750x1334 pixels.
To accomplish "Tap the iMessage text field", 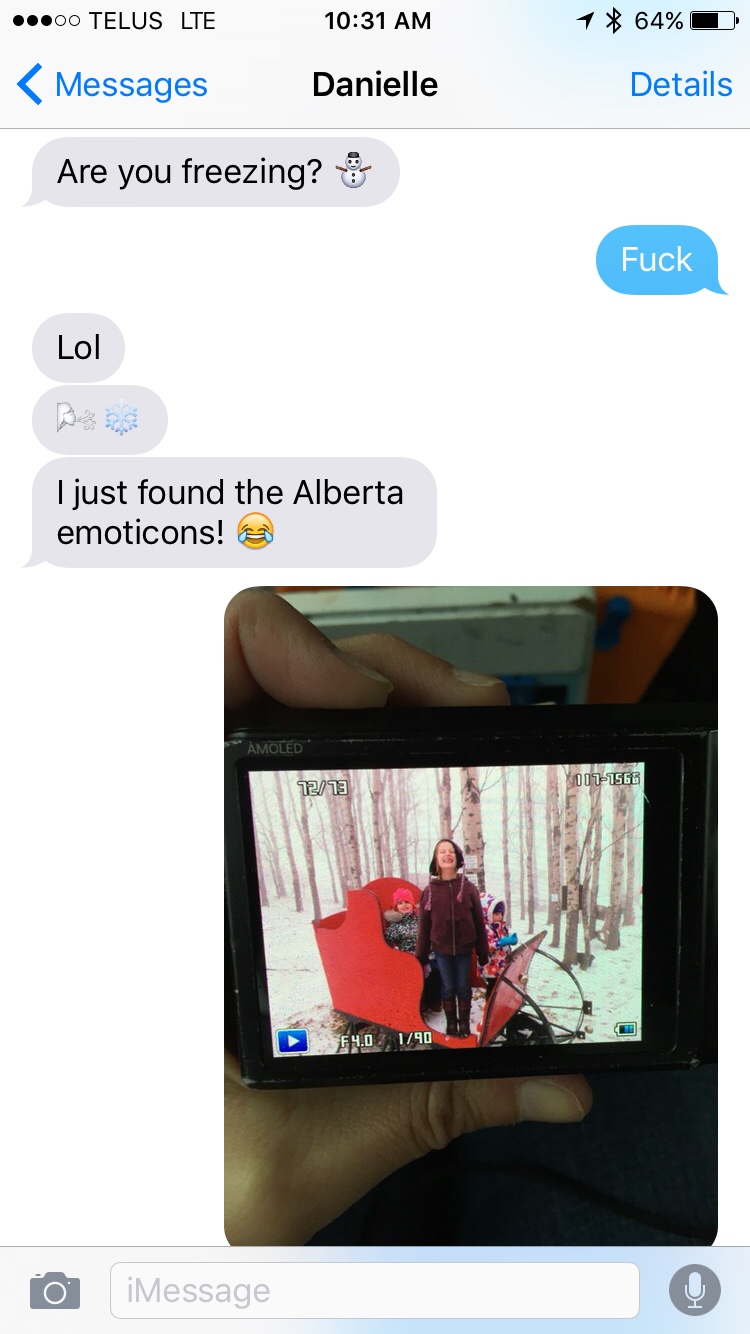I will pyautogui.click(x=375, y=1290).
